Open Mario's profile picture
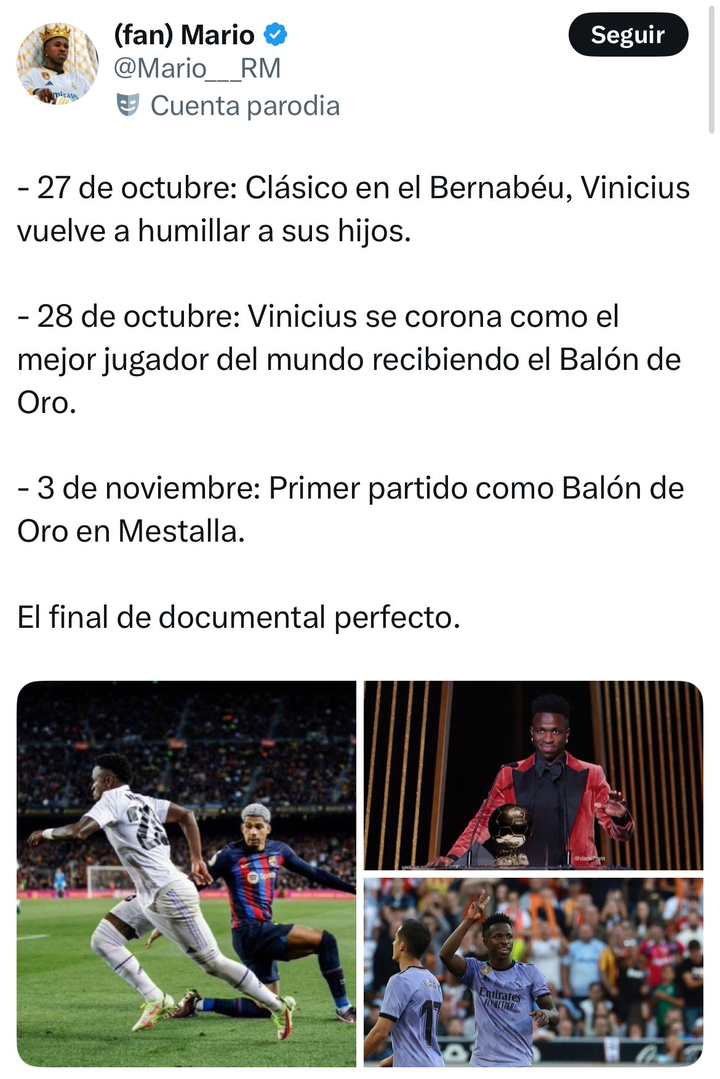This screenshot has height=1079, width=720. click(x=57, y=64)
